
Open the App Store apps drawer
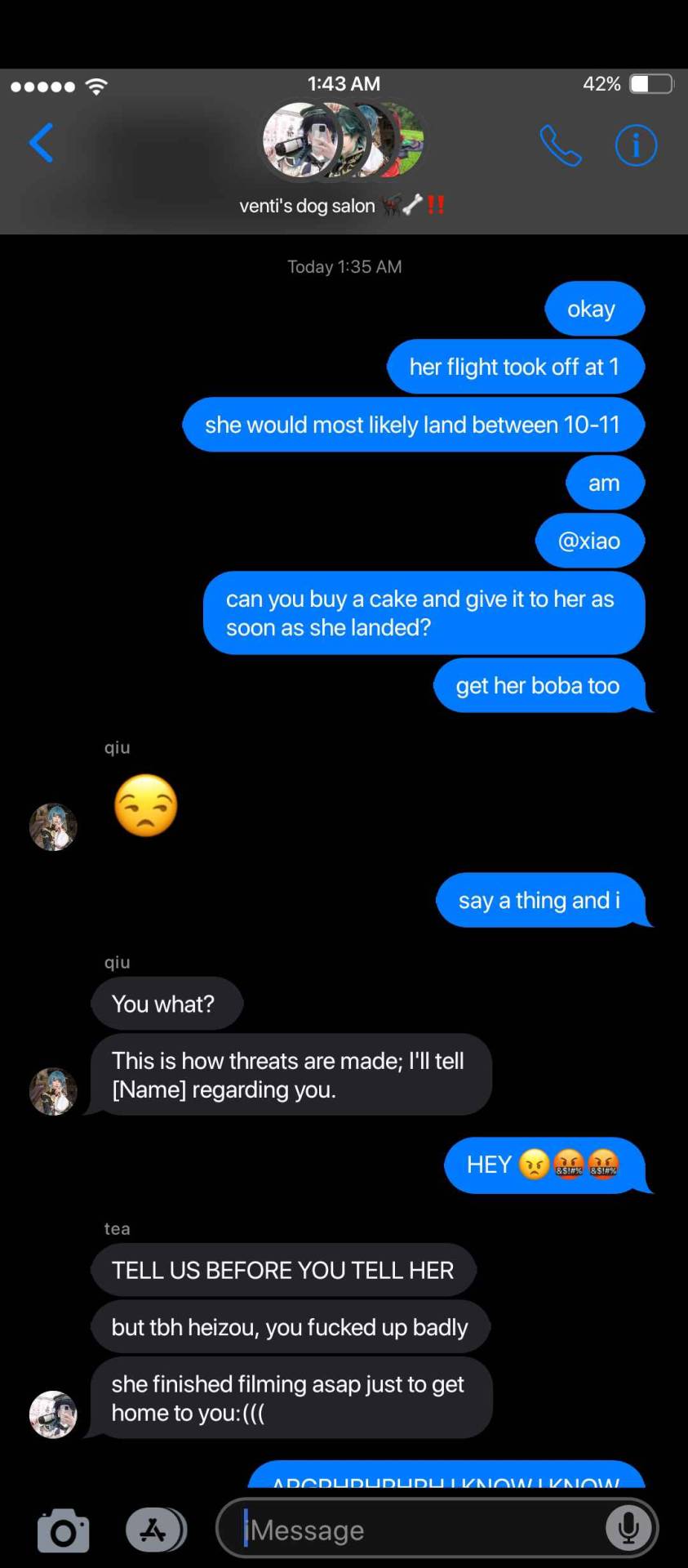(x=155, y=1530)
